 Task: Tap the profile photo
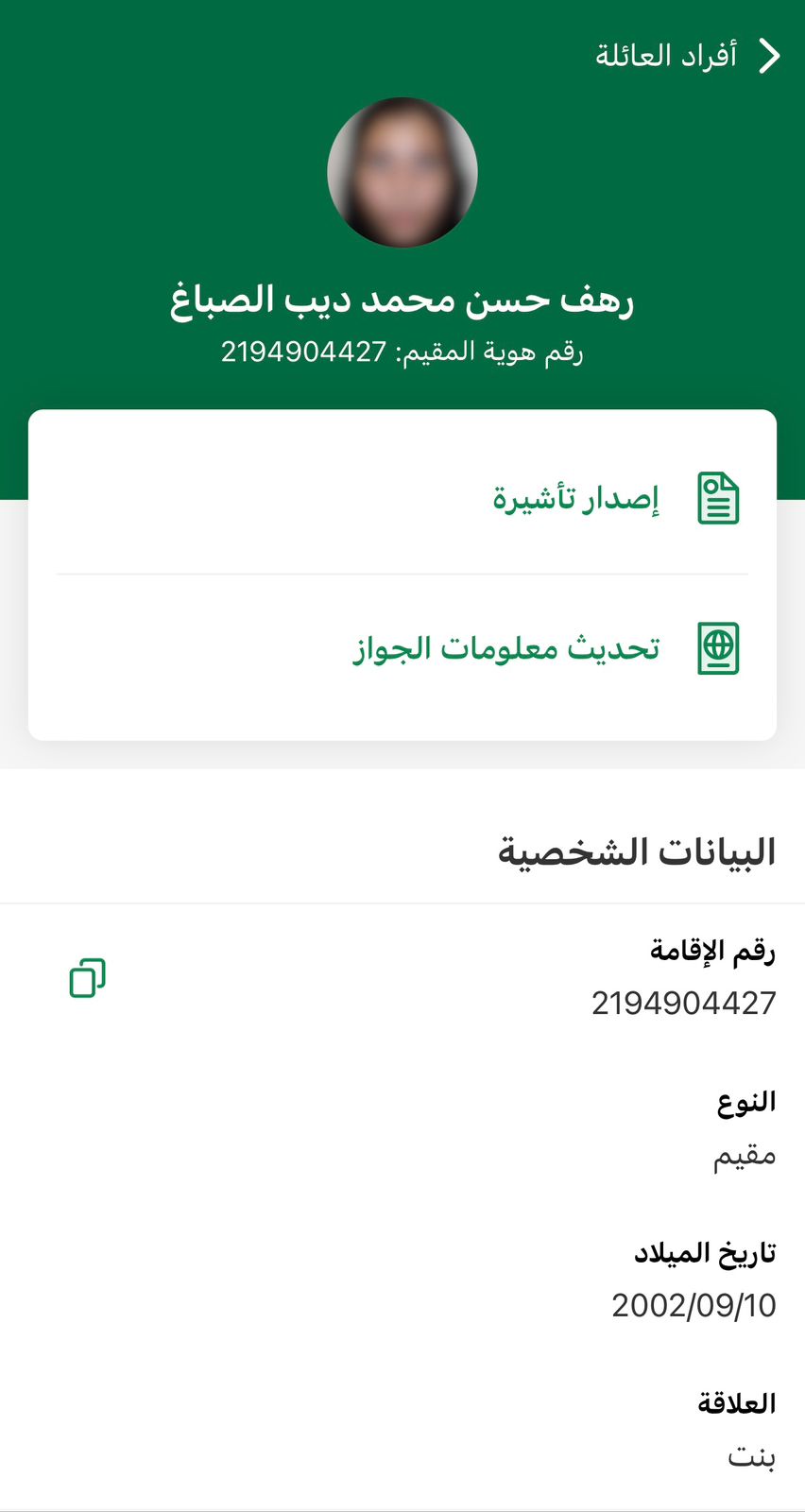point(402,173)
